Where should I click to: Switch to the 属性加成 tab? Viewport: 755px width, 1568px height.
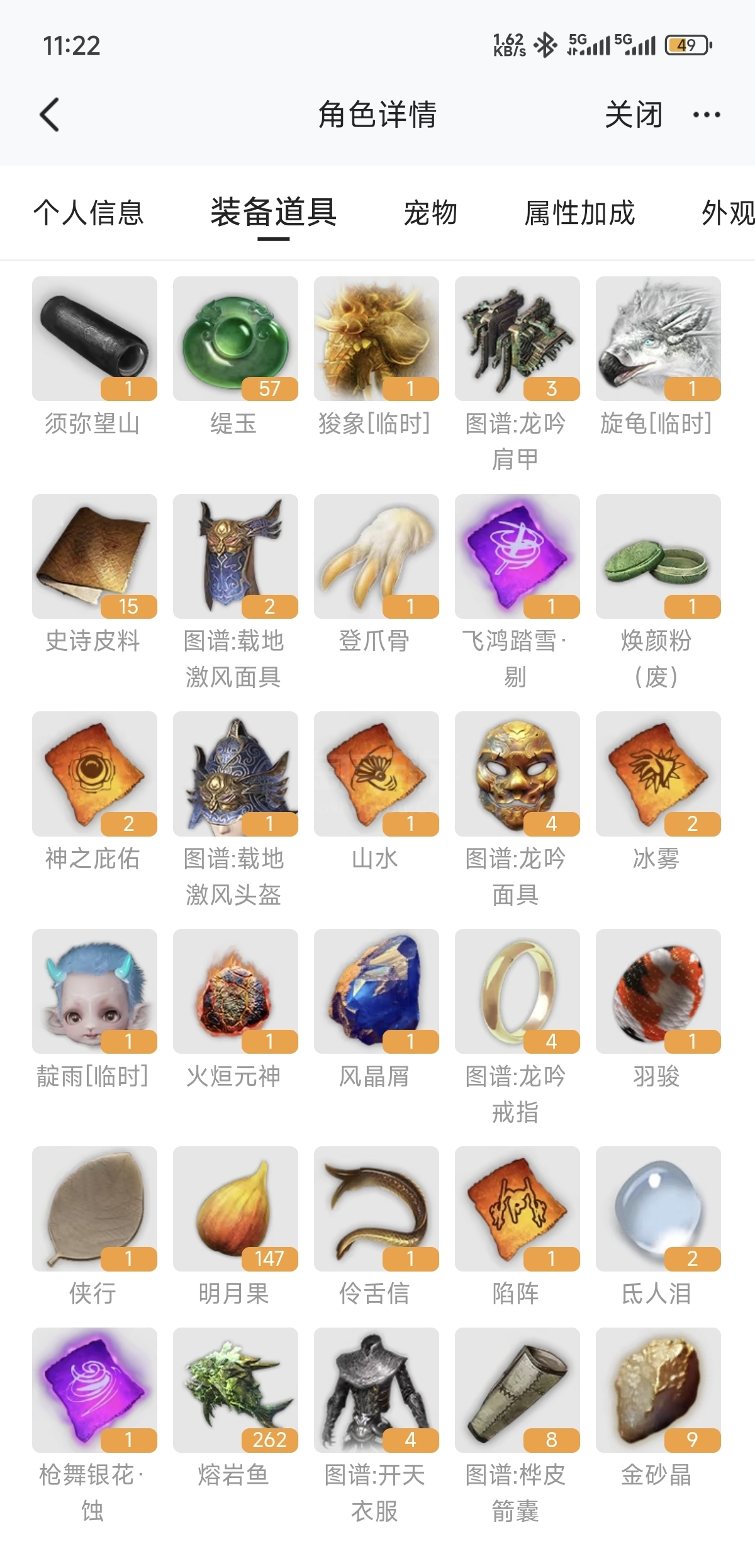click(579, 213)
